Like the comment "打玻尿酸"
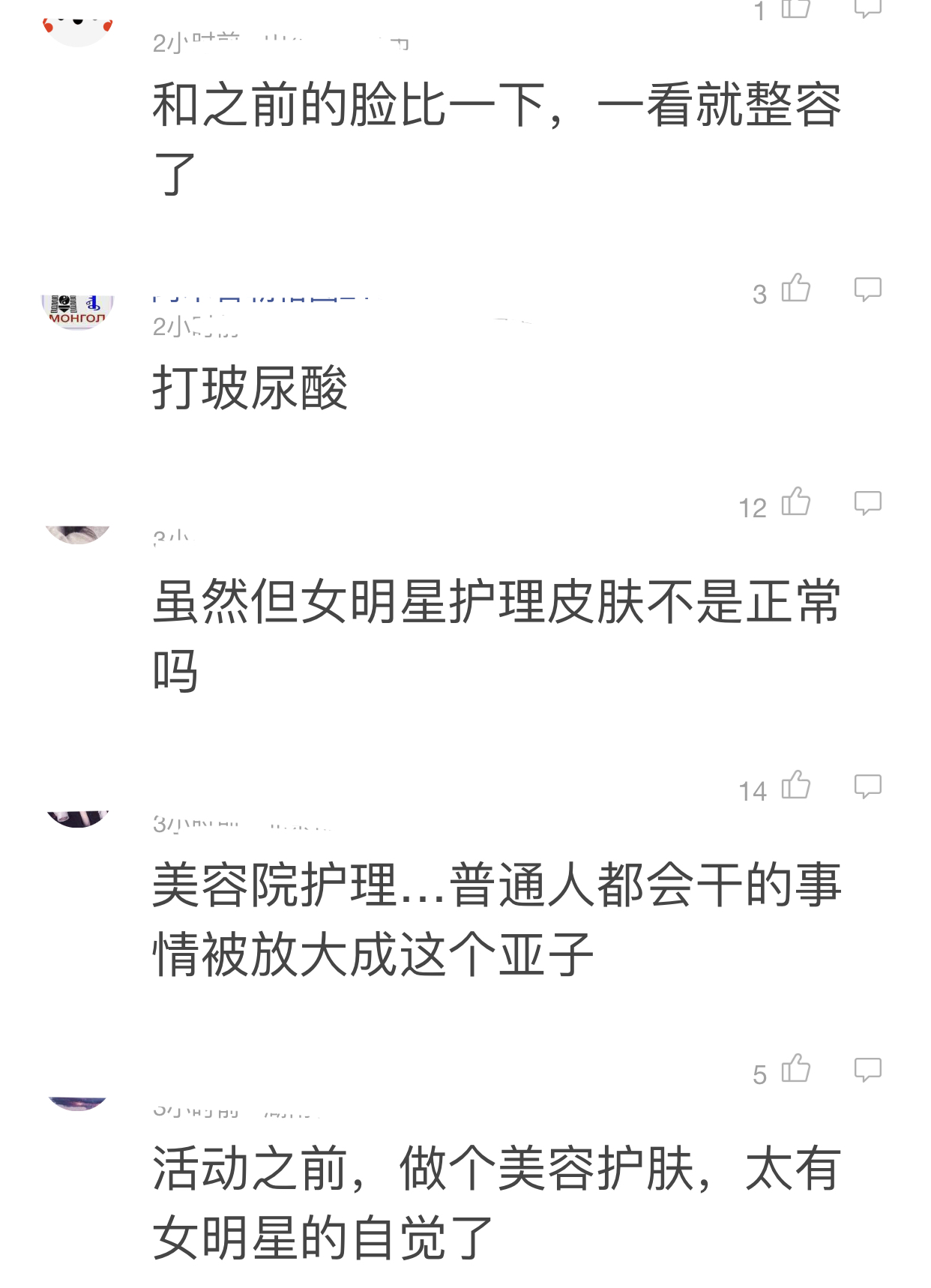The width and height of the screenshot is (931, 1288). point(796,289)
